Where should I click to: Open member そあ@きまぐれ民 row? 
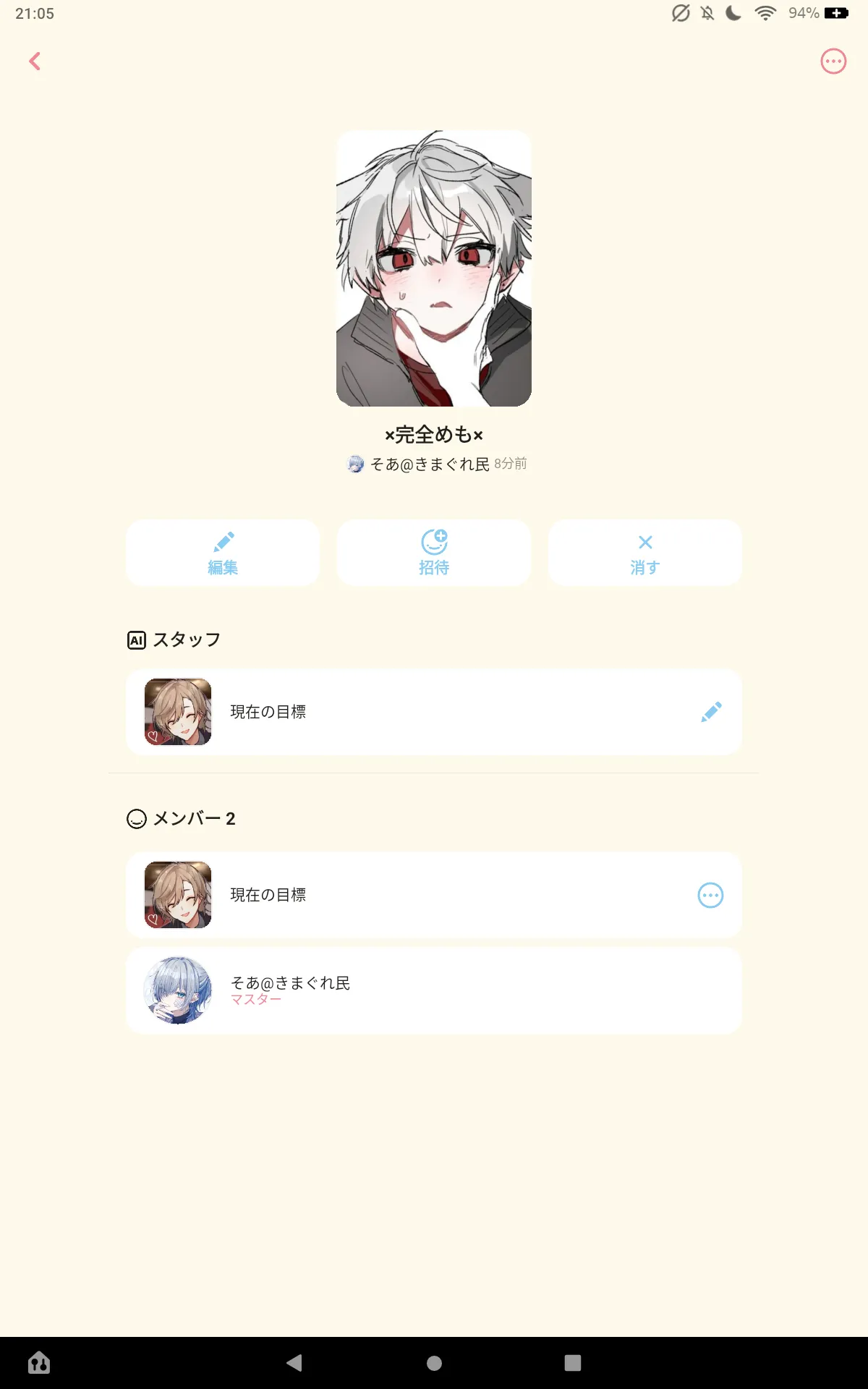pyautogui.click(x=434, y=990)
